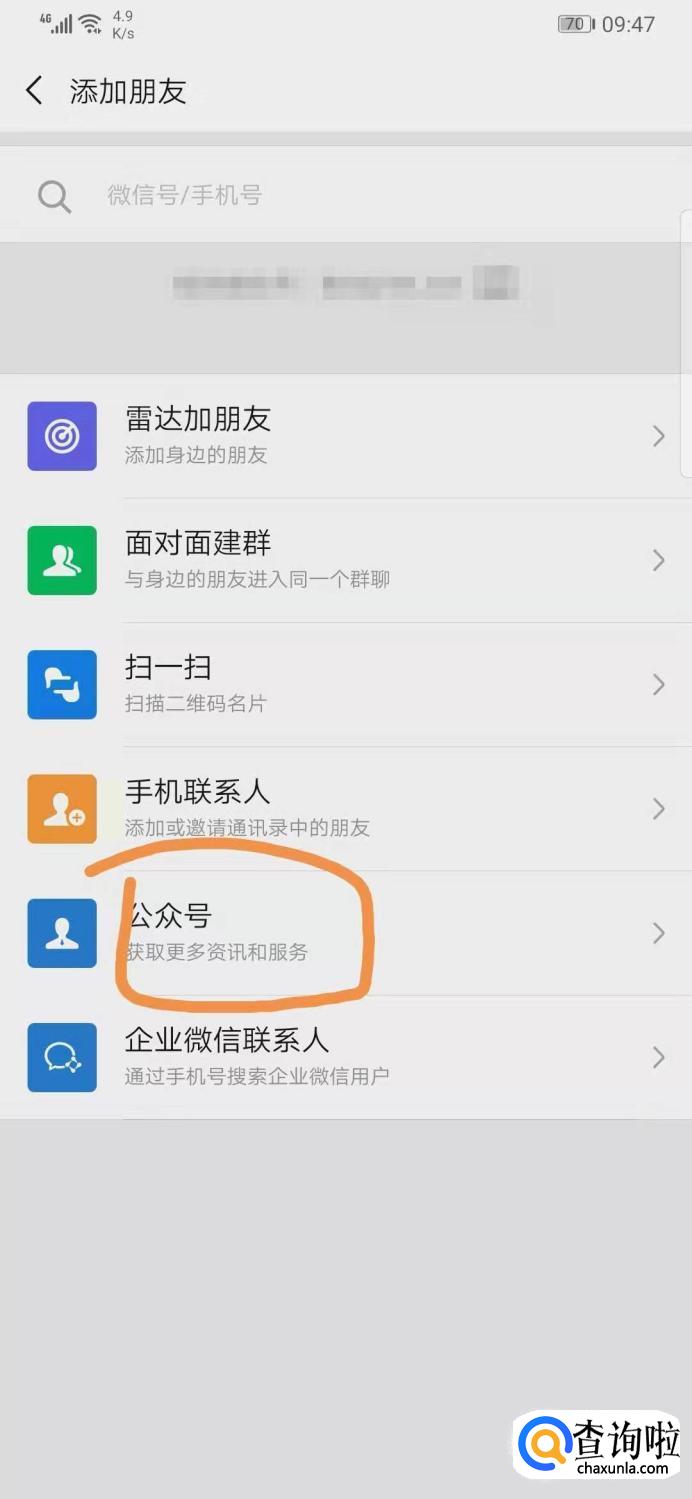Open 企业微信联系人
Image resolution: width=692 pixels, height=1499 pixels.
click(x=346, y=1057)
